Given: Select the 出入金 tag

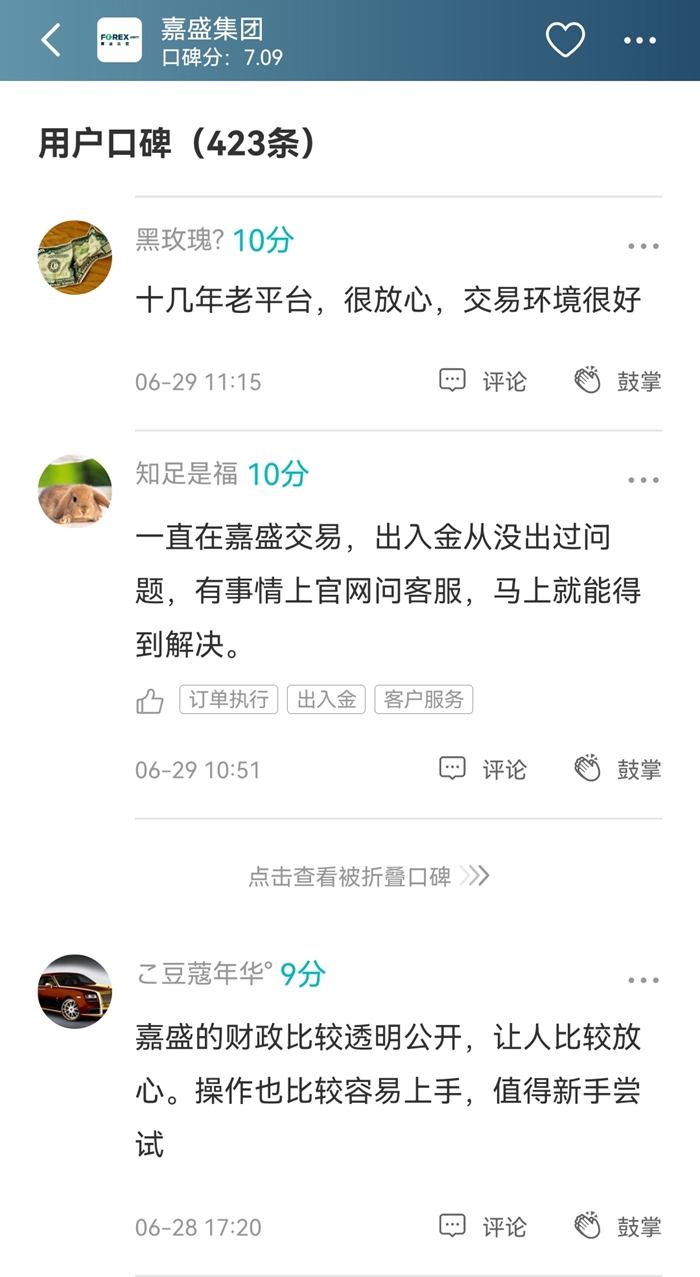Looking at the screenshot, I should coord(326,699).
